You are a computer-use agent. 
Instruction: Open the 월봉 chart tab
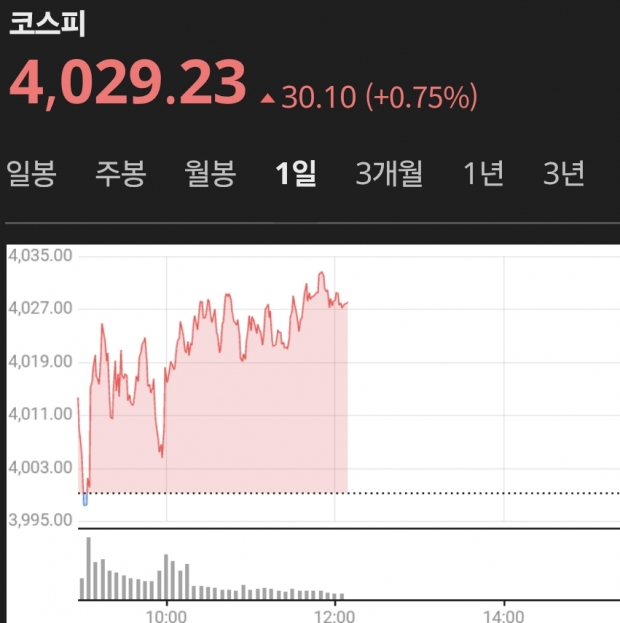tap(210, 174)
